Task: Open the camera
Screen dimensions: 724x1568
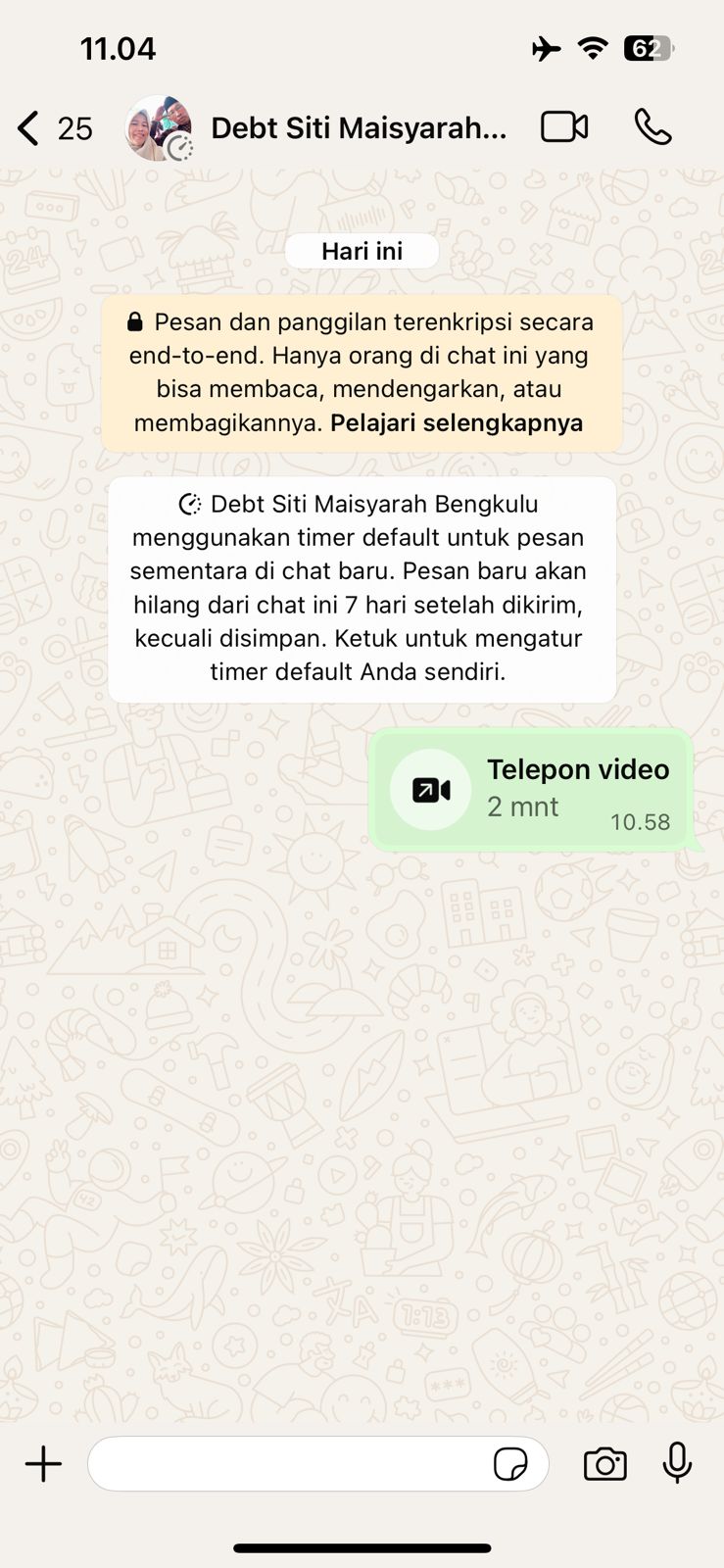Action: tap(604, 1464)
